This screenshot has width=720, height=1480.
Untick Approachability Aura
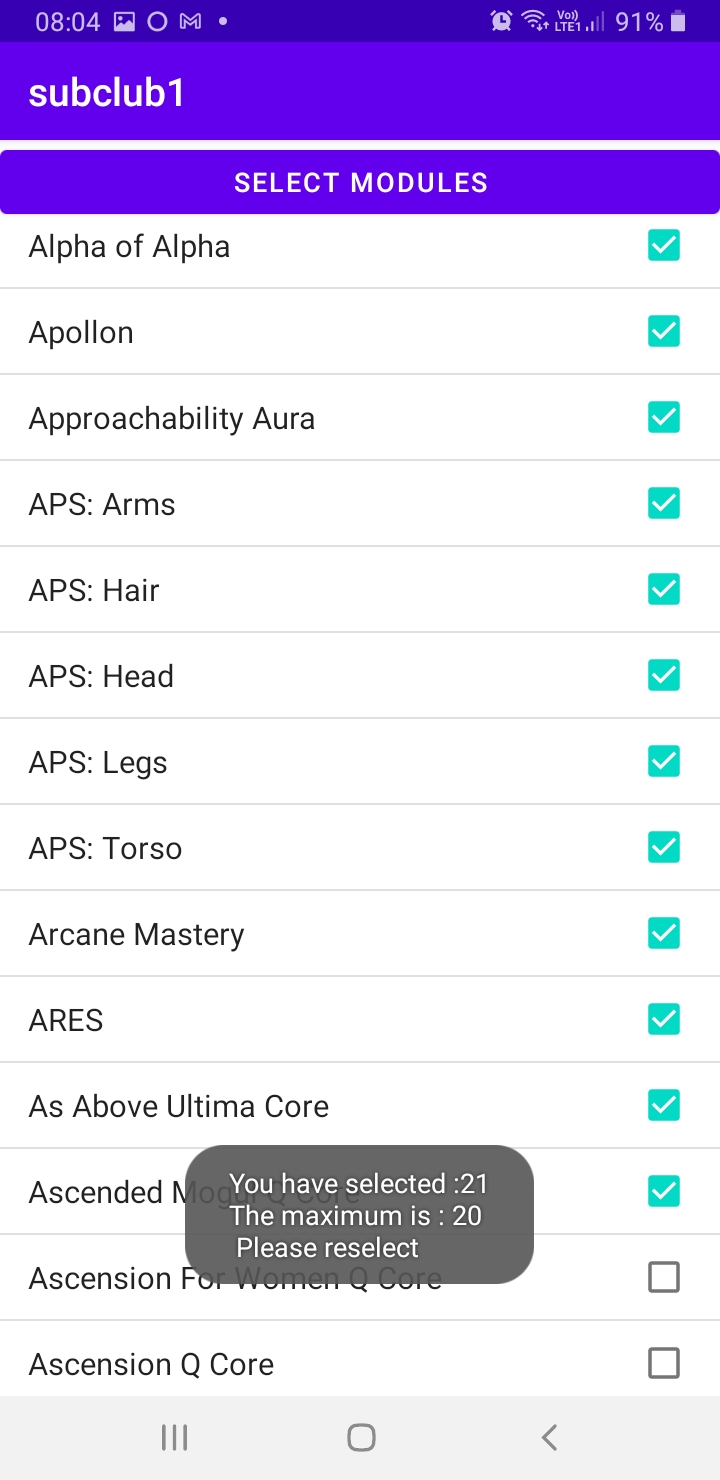pyautogui.click(x=664, y=417)
